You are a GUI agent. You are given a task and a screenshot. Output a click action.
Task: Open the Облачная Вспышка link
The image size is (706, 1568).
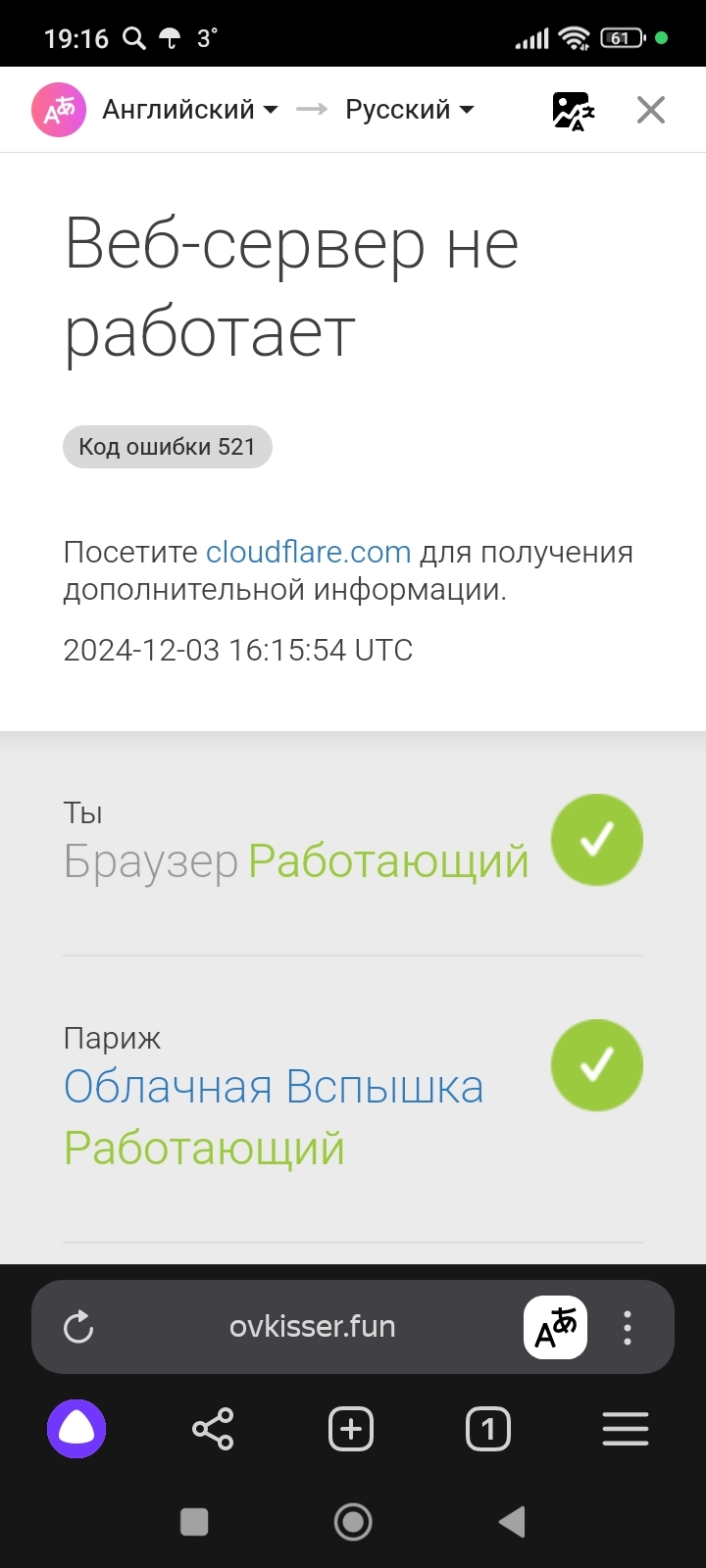pos(274,1087)
